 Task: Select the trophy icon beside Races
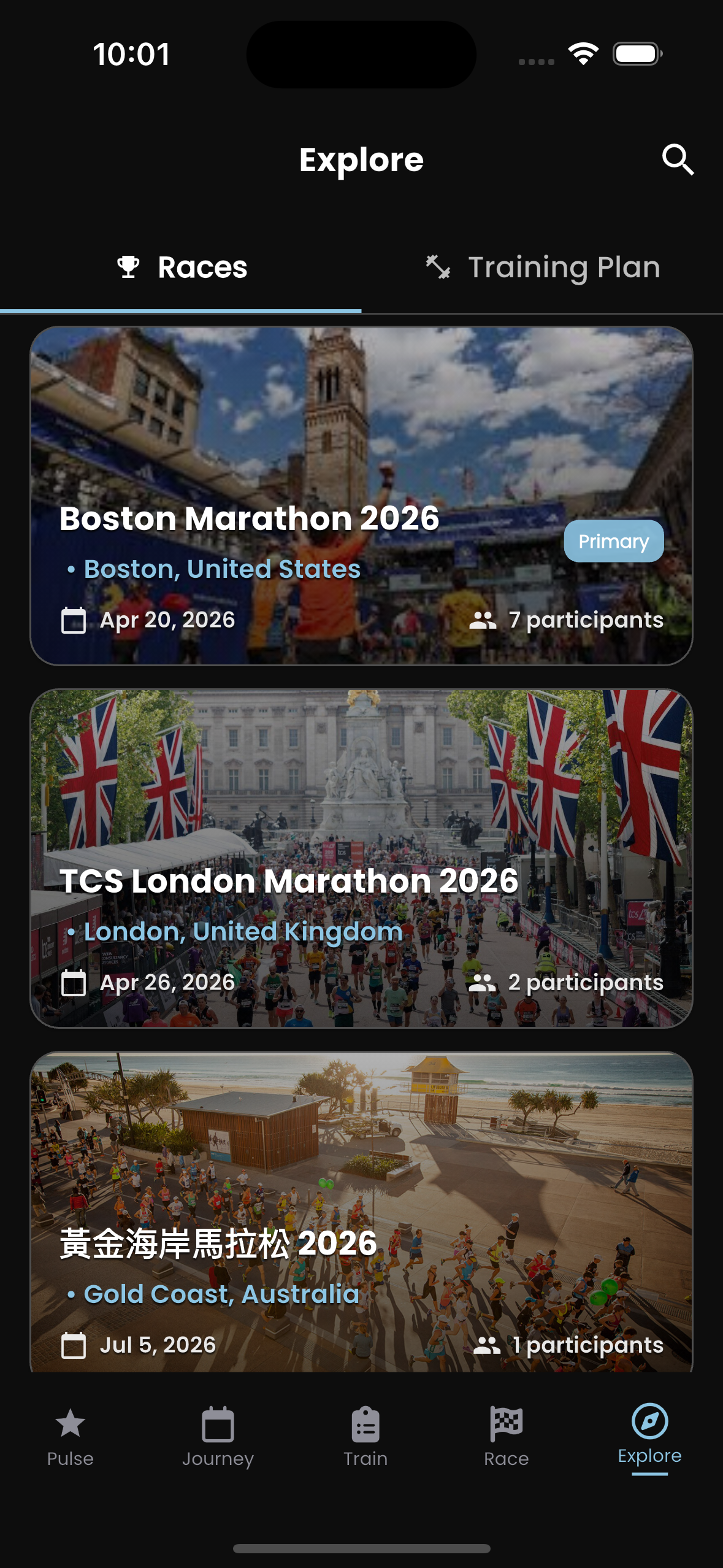128,266
